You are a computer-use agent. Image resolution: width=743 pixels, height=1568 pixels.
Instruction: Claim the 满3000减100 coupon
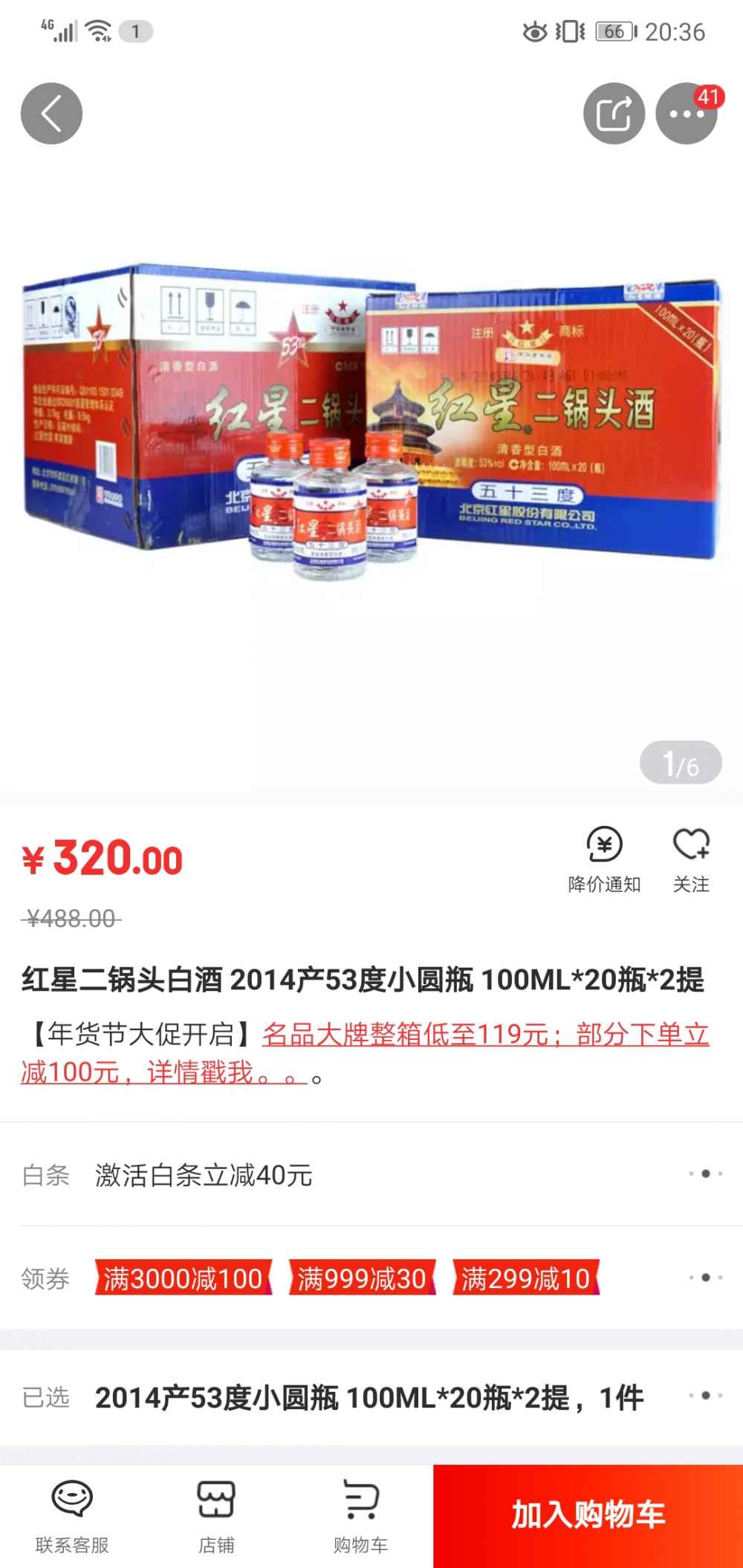coord(183,1278)
